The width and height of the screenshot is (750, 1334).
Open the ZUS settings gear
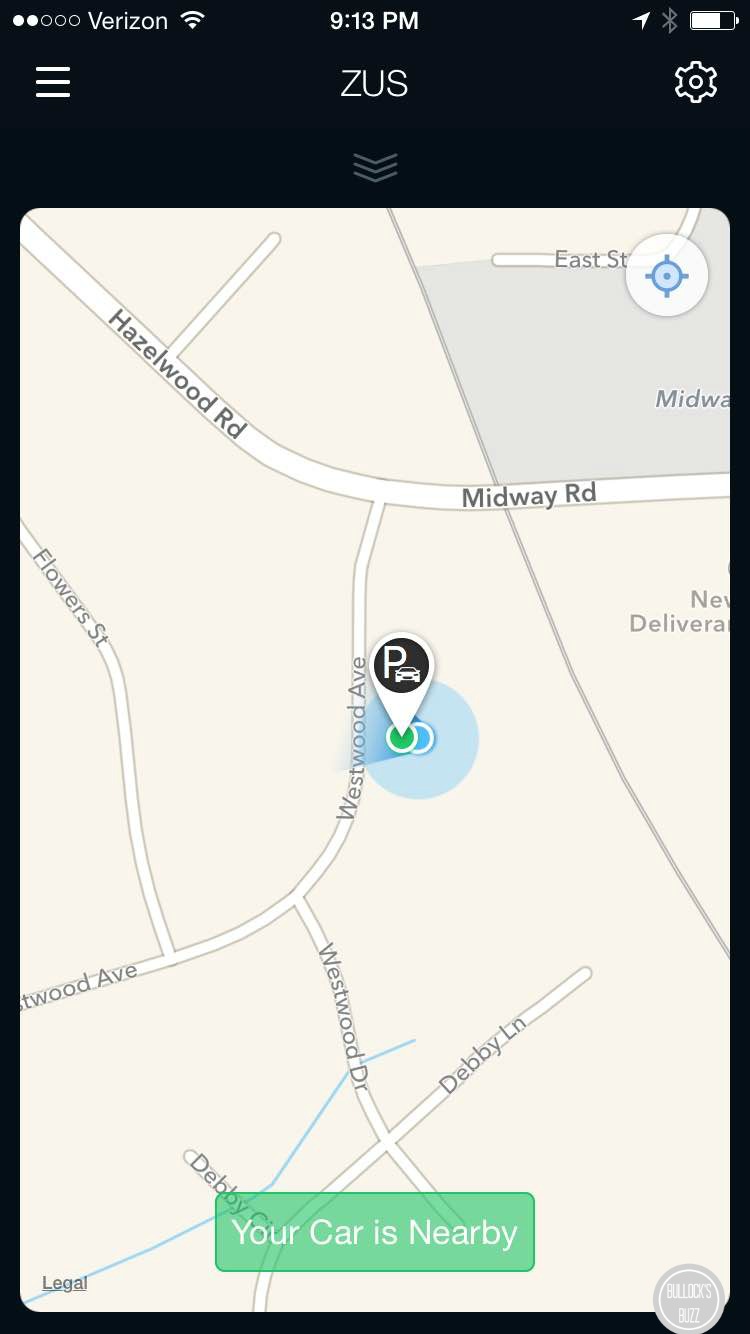click(x=696, y=82)
